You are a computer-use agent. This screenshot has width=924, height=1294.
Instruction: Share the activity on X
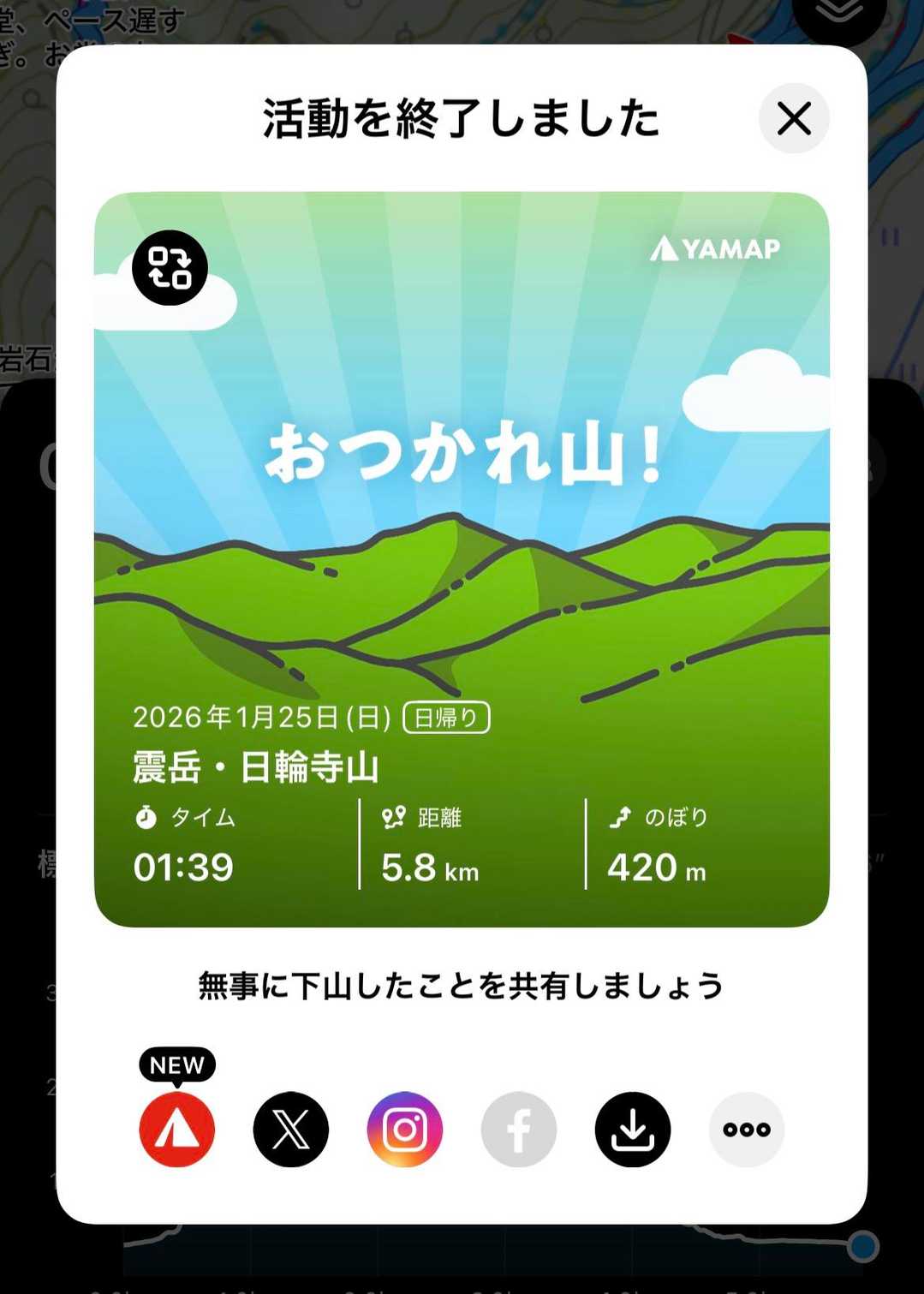click(x=291, y=1129)
